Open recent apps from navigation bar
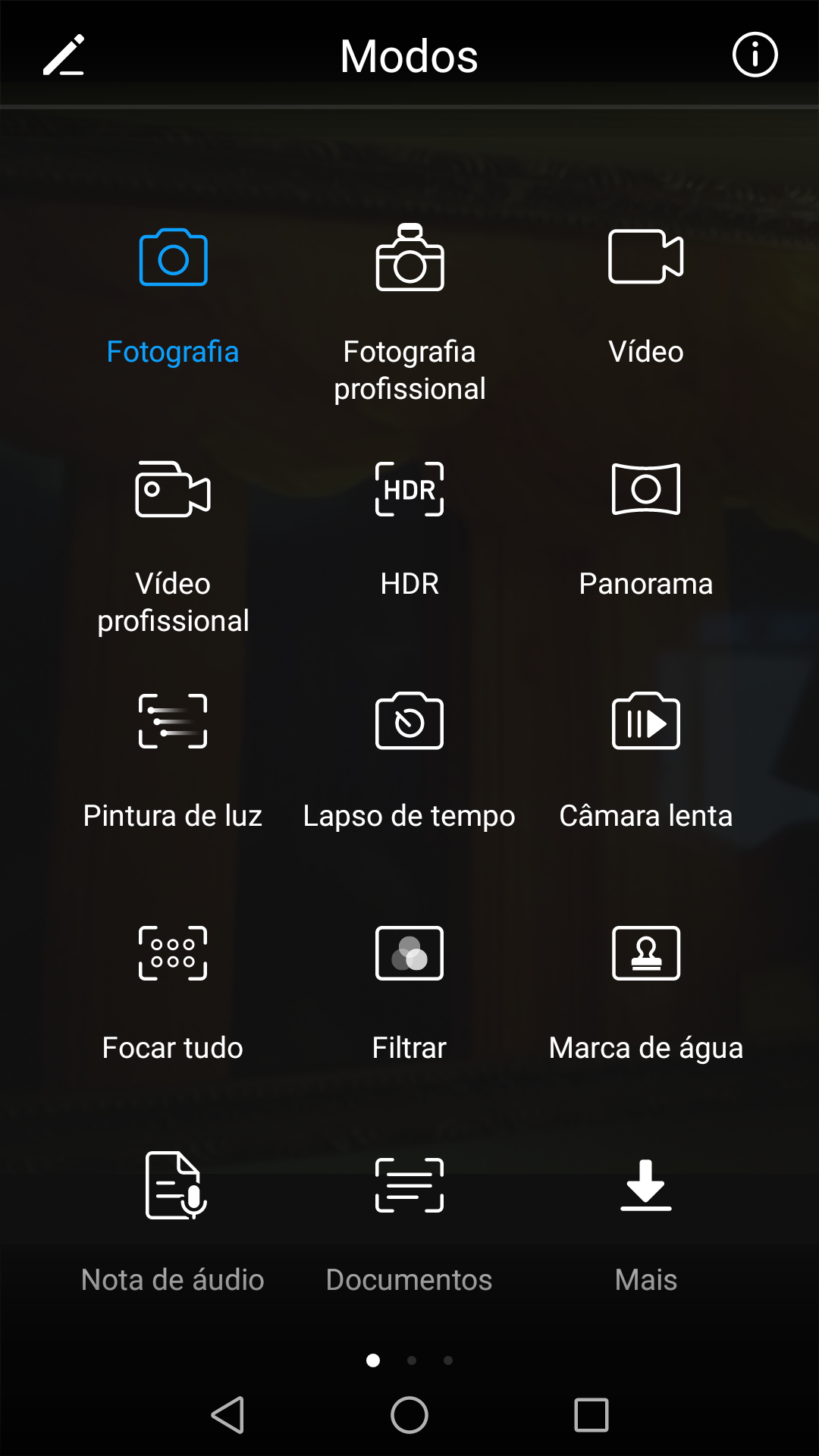 (591, 1415)
